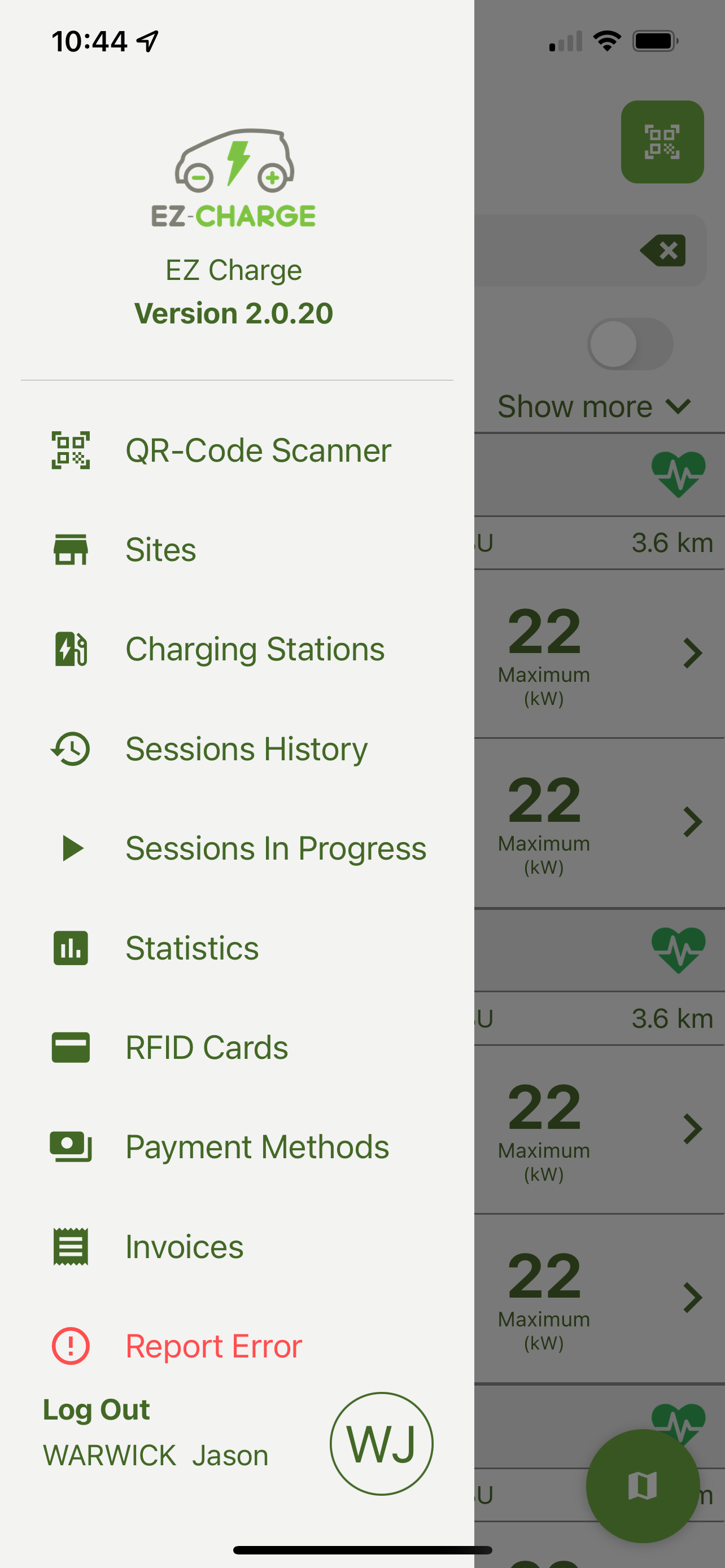Open RFID Cards
This screenshot has height=1568, width=725.
coord(206,1047)
